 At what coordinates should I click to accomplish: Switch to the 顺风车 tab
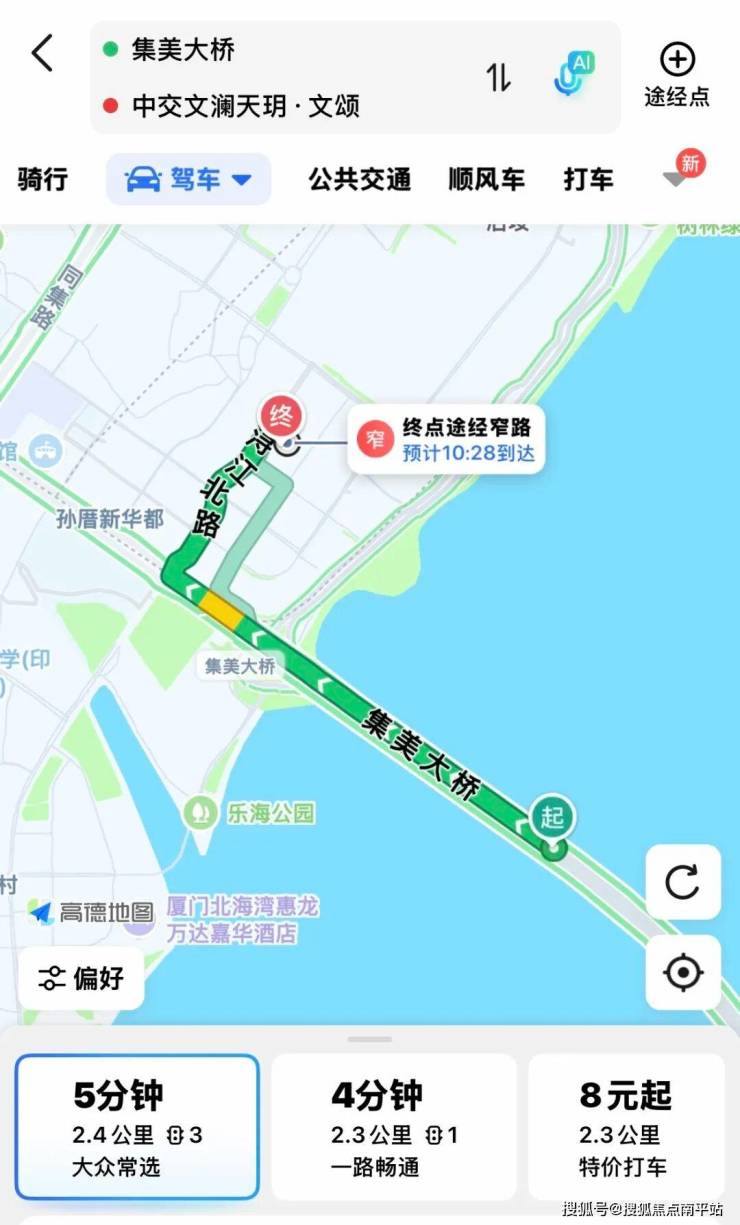click(486, 180)
